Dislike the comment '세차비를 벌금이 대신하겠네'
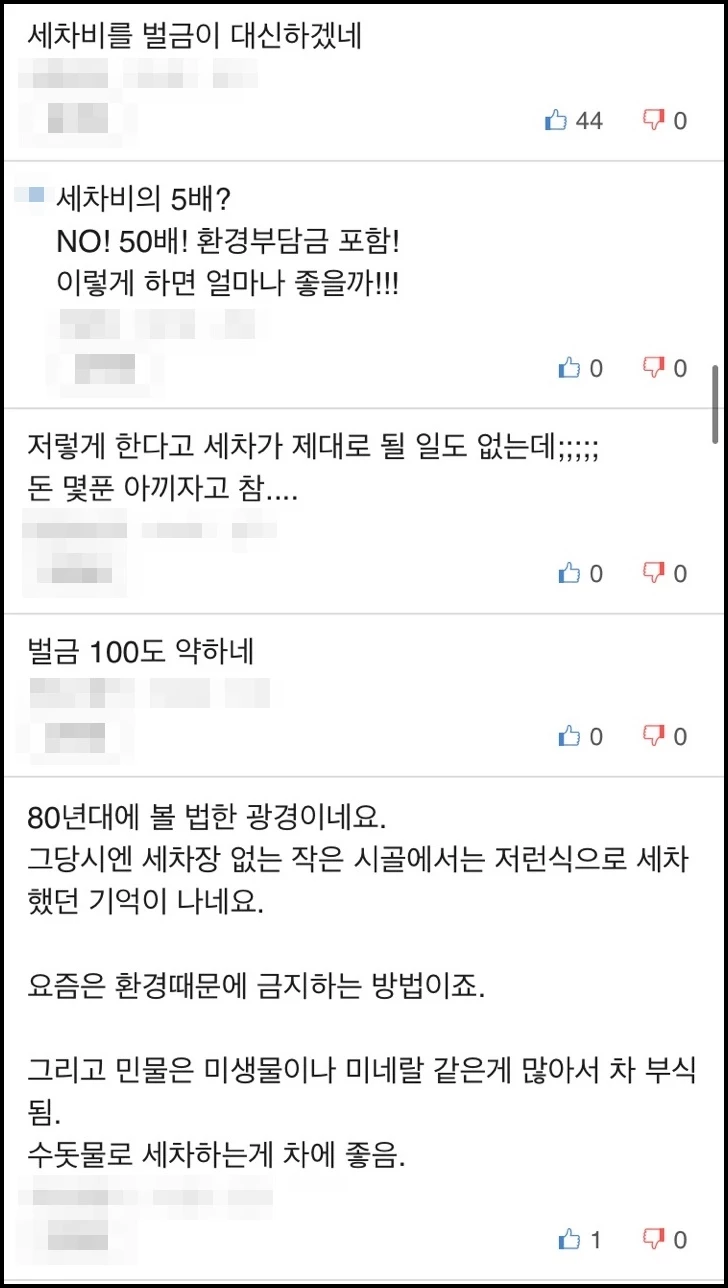 (x=653, y=121)
